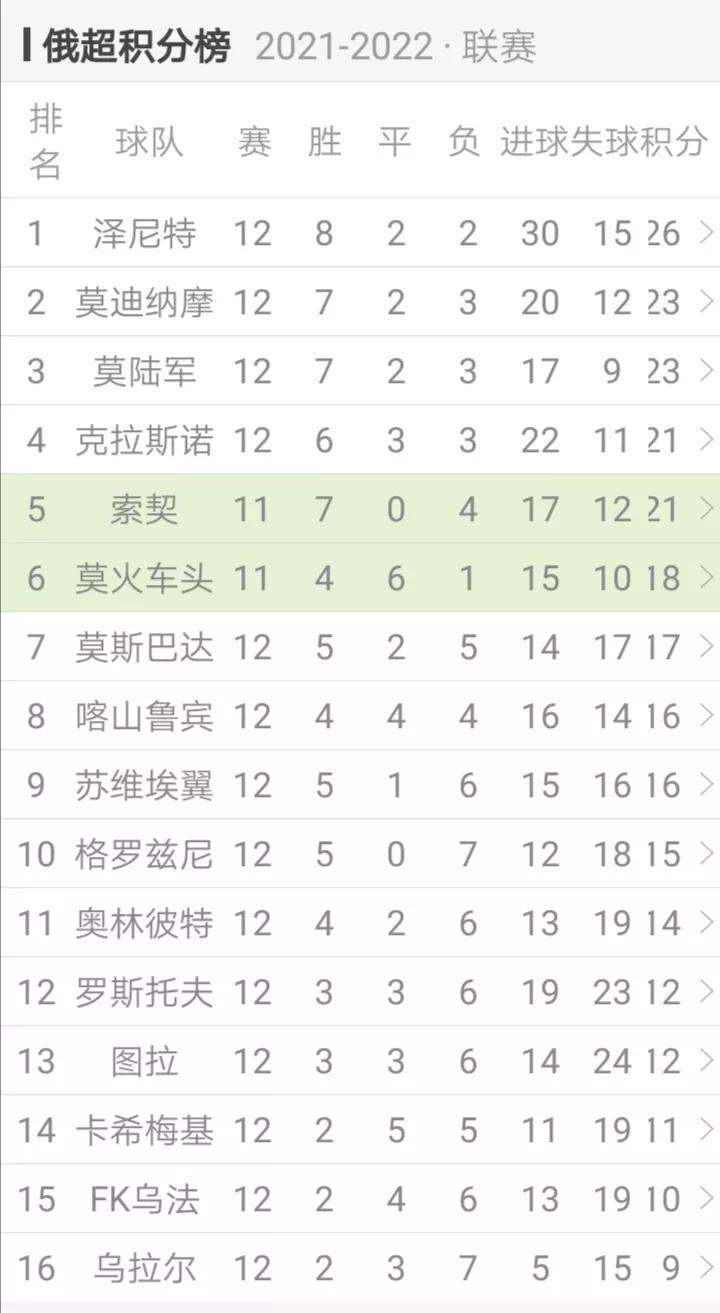Open the 莫迪纳摩 standings row
This screenshot has width=720, height=1313.
click(360, 302)
